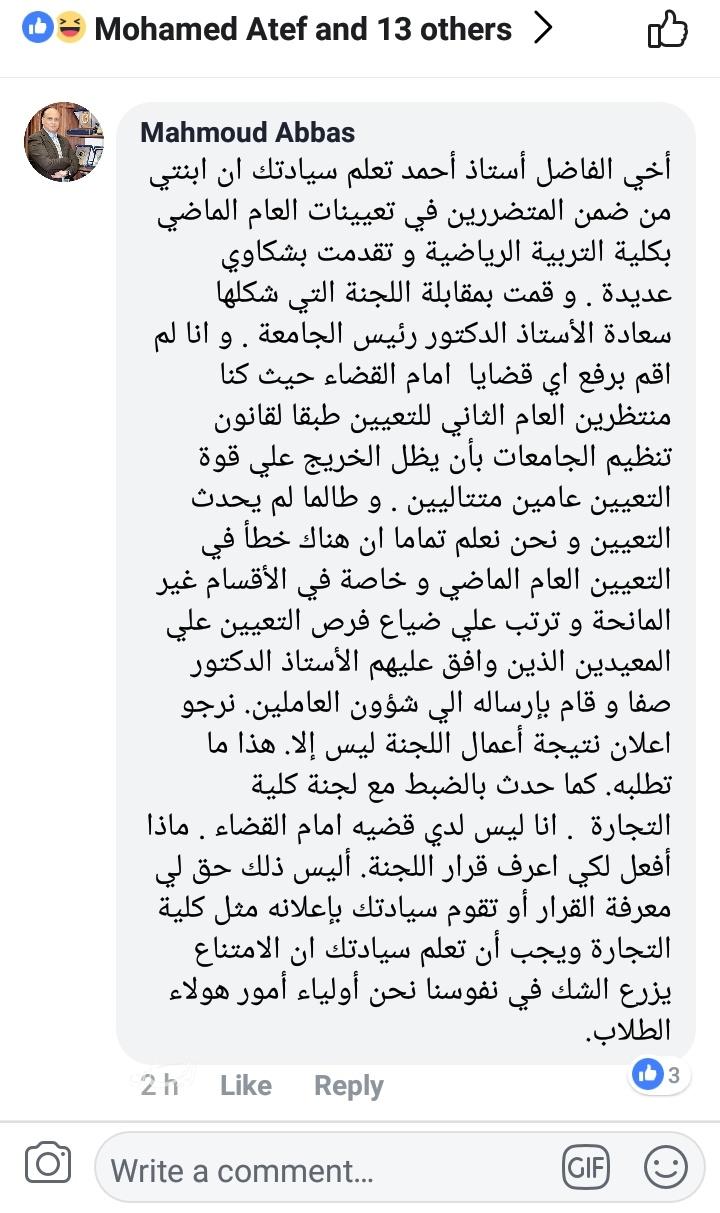Reply to Mahmoud Abbas's comment
Screen dimensions: 720x1213
coord(348,1085)
